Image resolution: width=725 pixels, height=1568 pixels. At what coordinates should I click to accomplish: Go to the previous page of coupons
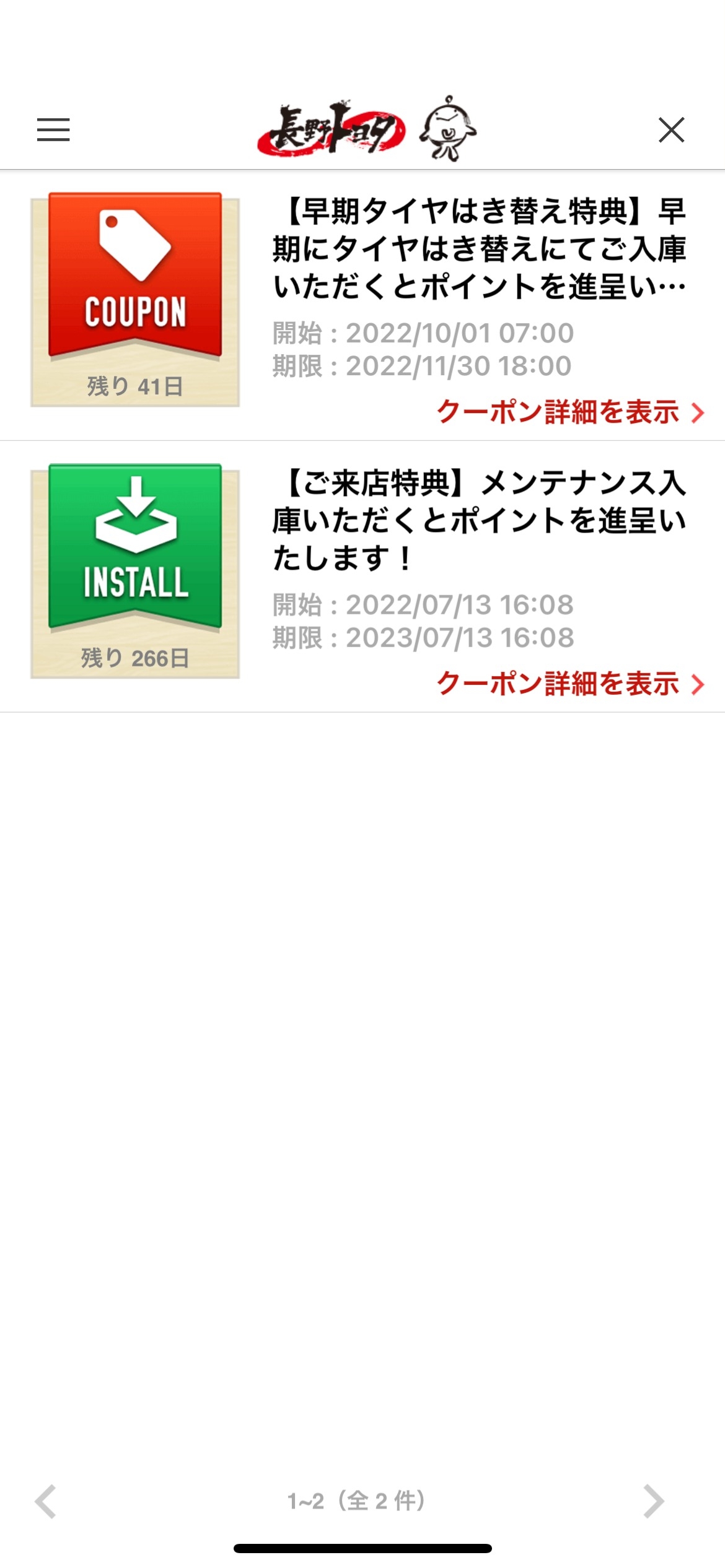pos(46,1500)
